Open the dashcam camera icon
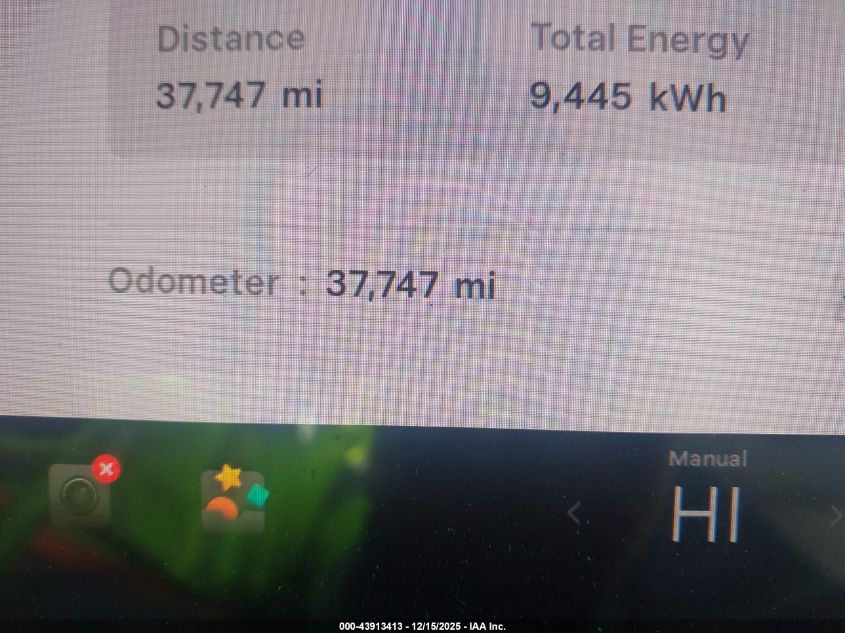845x633 pixels. tap(80, 495)
